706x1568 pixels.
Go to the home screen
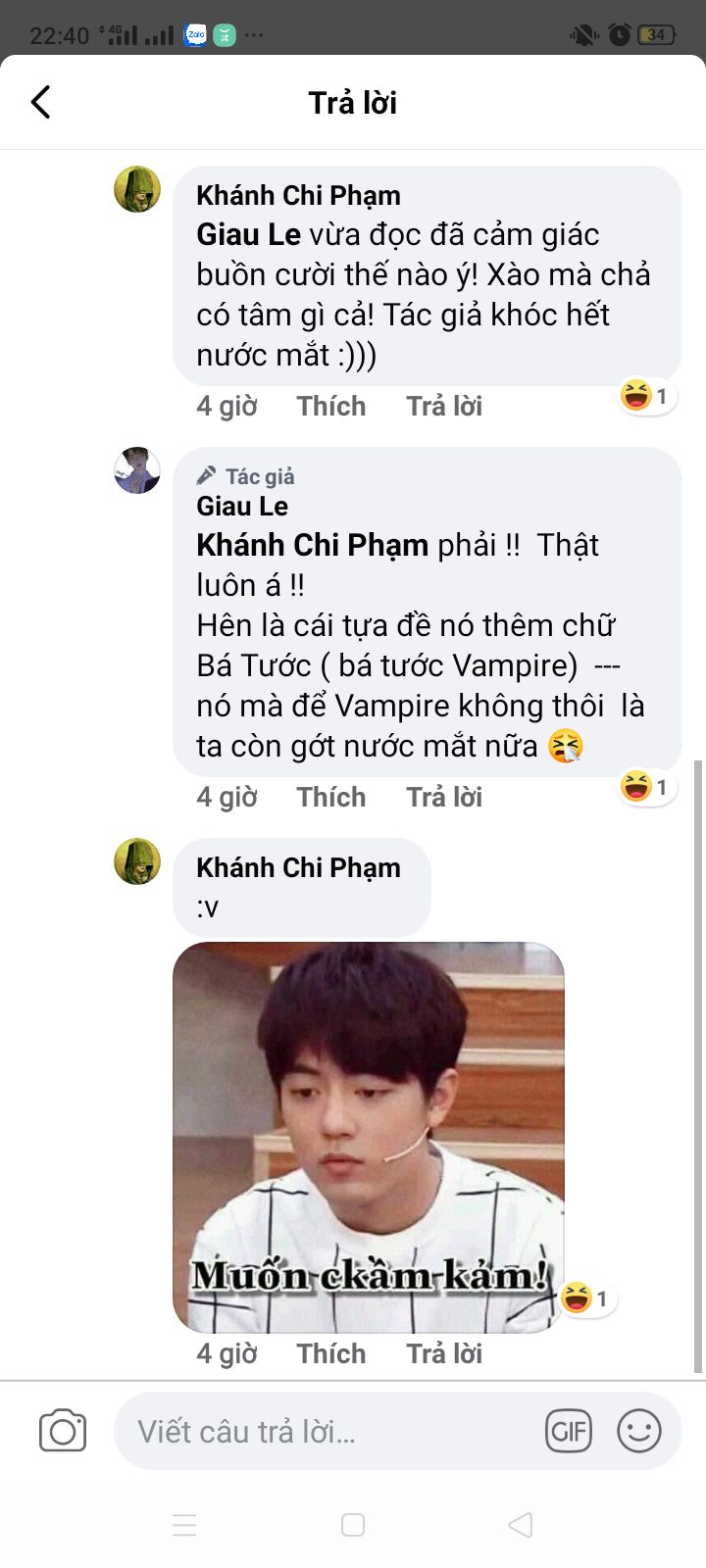pyautogui.click(x=353, y=1525)
